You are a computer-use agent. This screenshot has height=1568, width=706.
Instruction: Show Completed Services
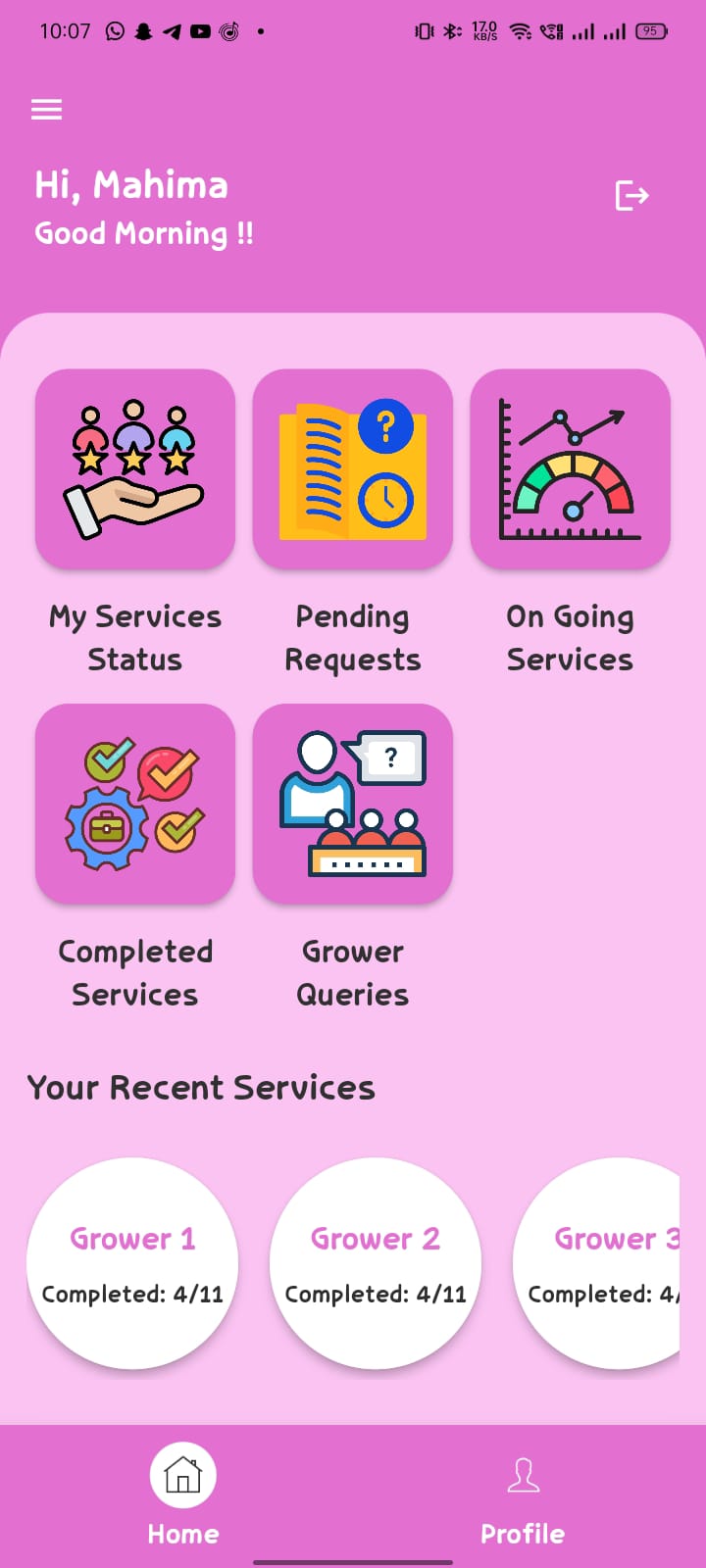pos(135,804)
